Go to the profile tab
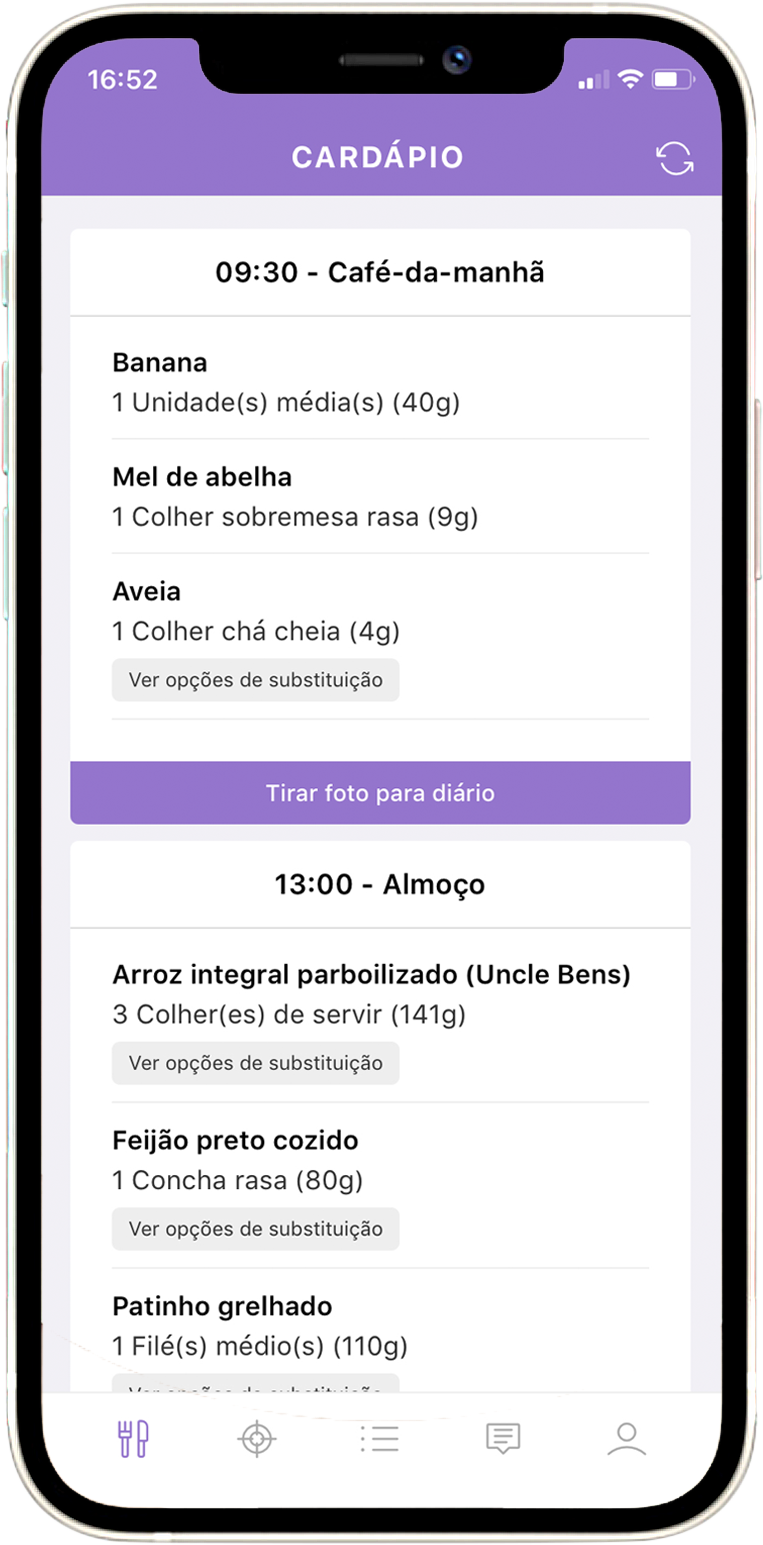Image resolution: width=763 pixels, height=1545 pixels. pos(627,1439)
